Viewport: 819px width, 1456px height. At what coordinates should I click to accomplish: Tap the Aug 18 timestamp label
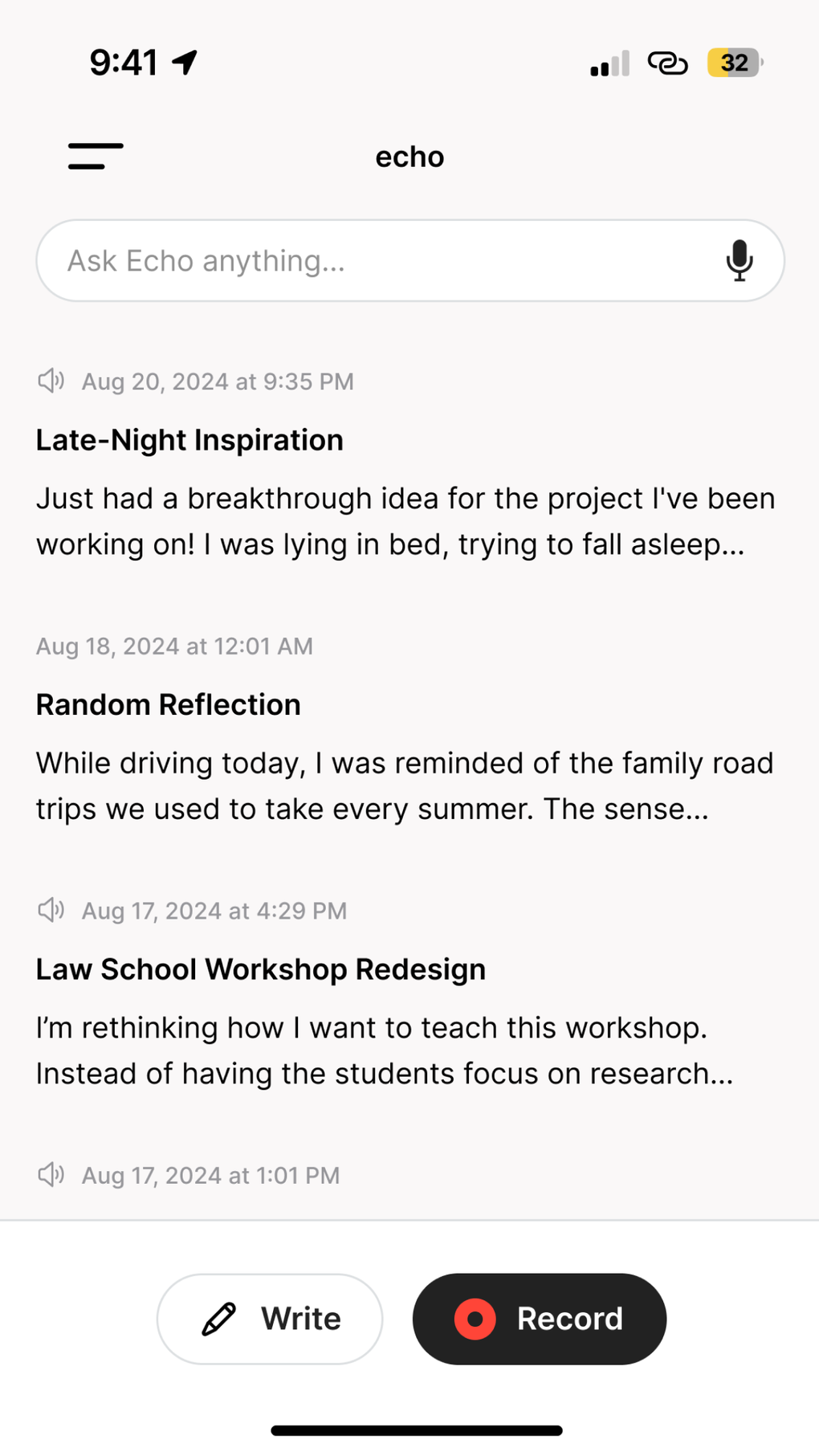173,646
